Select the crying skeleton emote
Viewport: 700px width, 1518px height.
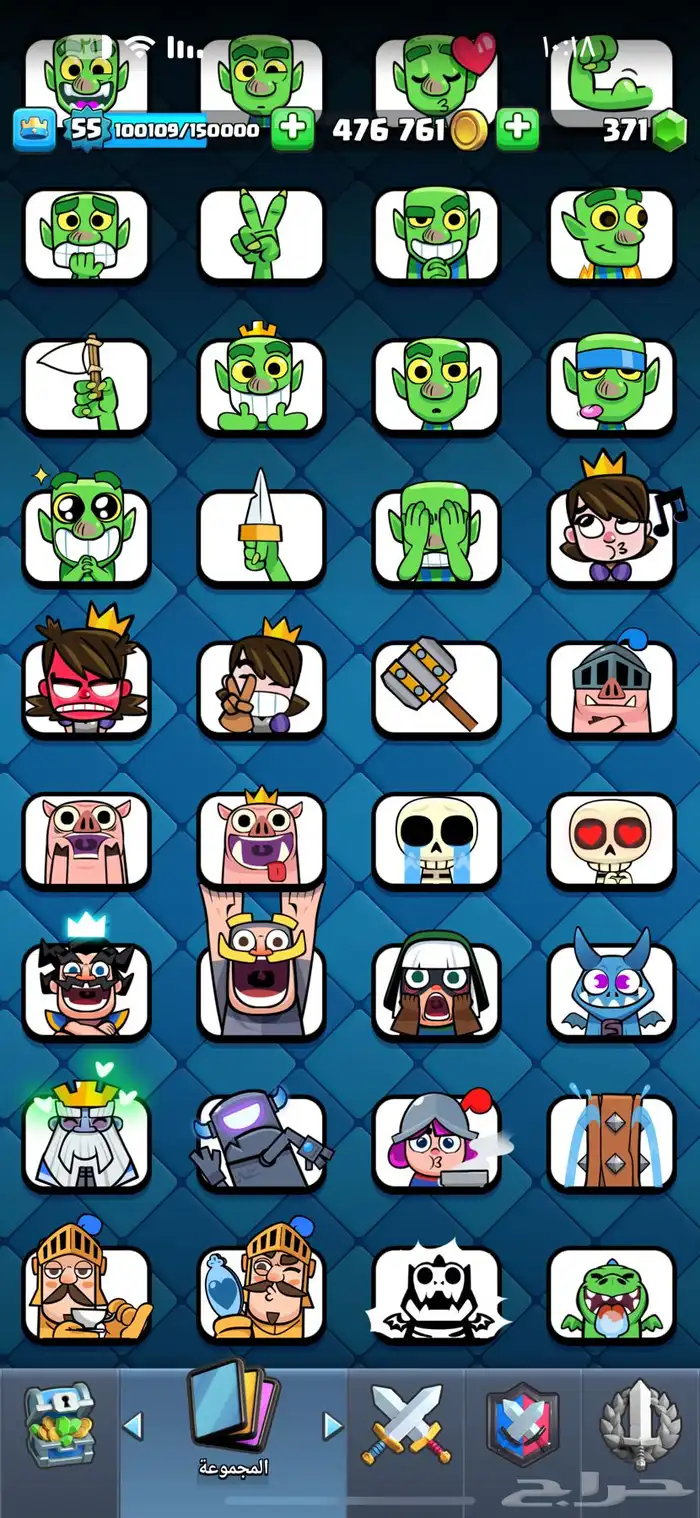(x=436, y=840)
